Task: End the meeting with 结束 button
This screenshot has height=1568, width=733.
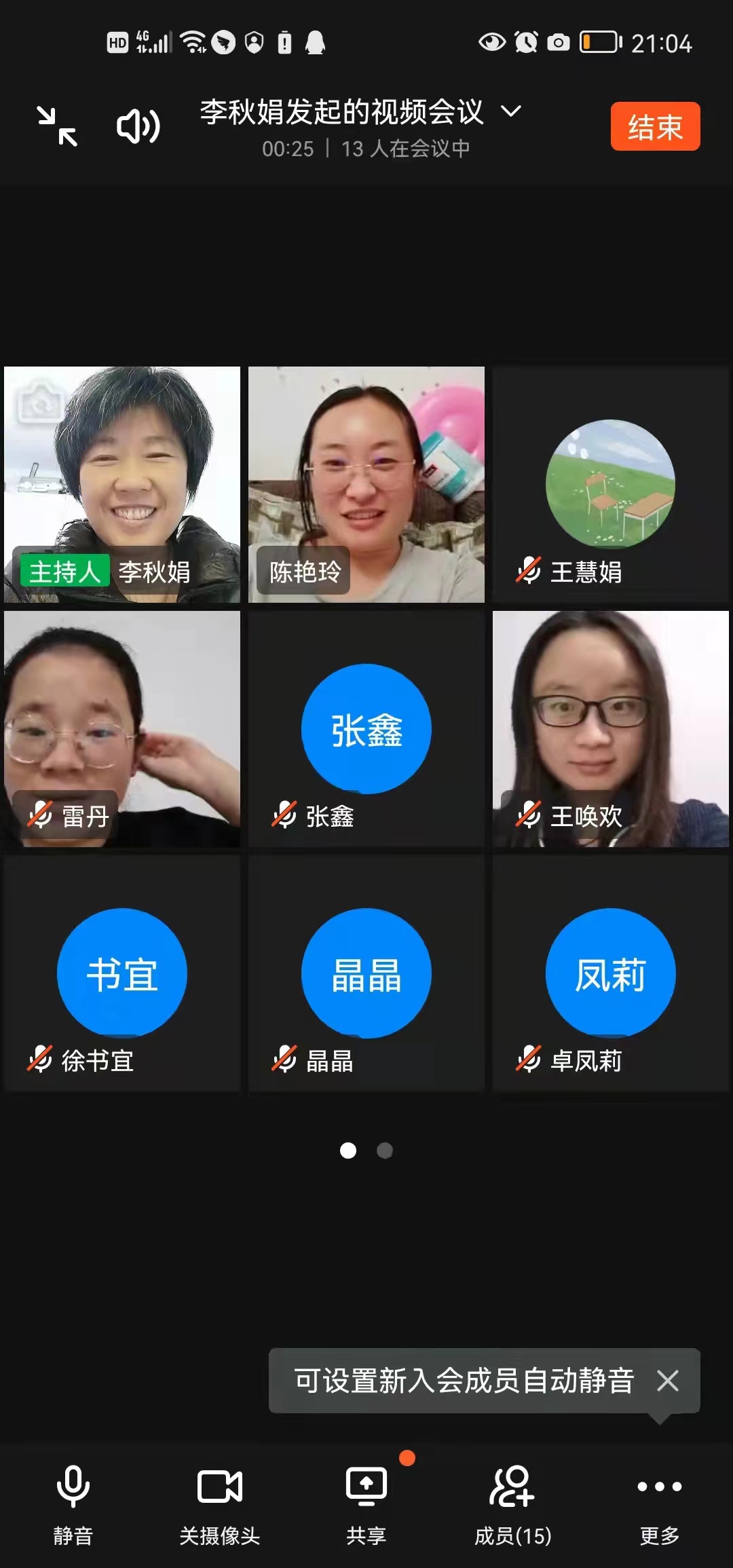Action: point(655,126)
